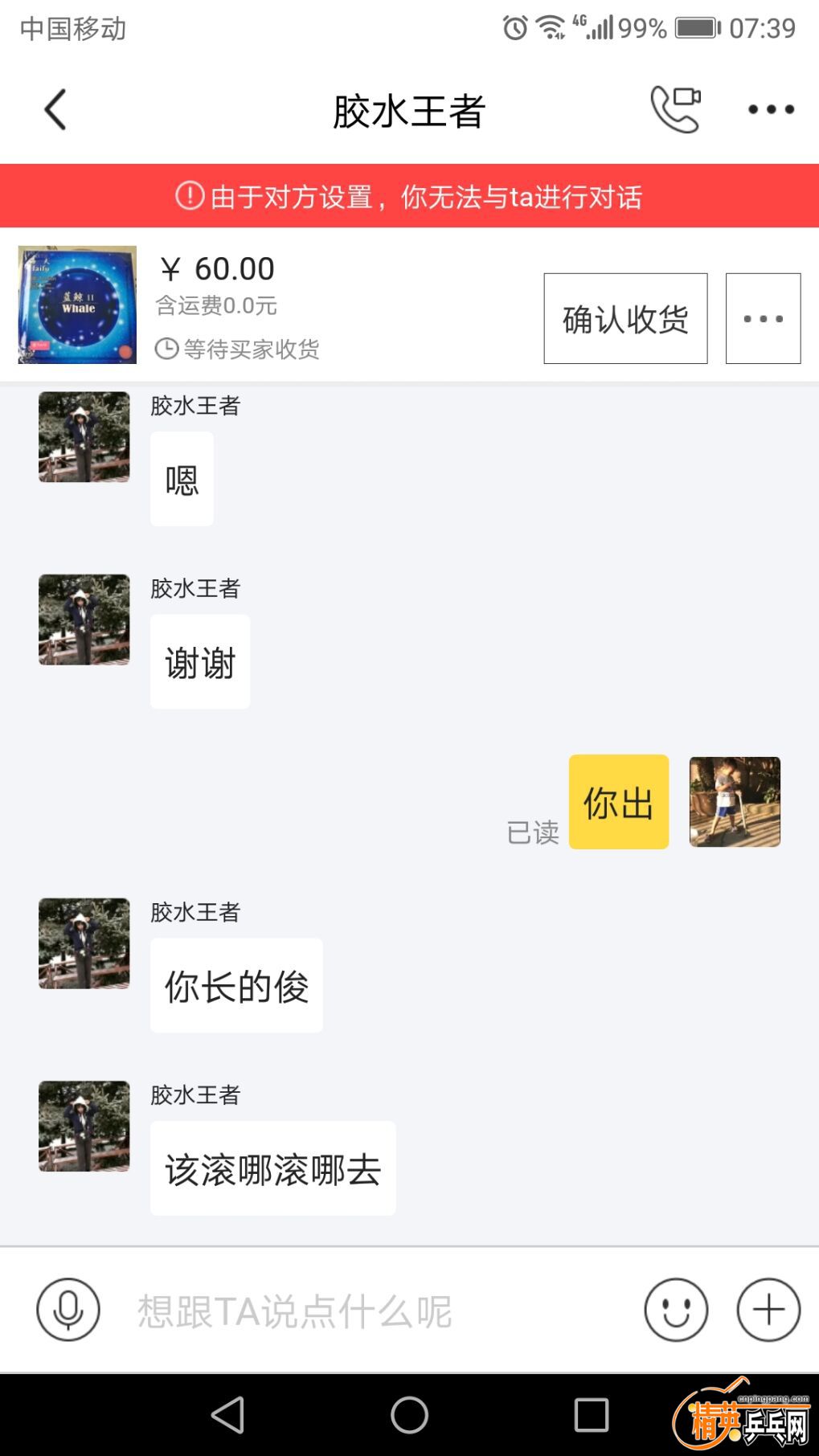Open the plus attachment menu

click(768, 1310)
